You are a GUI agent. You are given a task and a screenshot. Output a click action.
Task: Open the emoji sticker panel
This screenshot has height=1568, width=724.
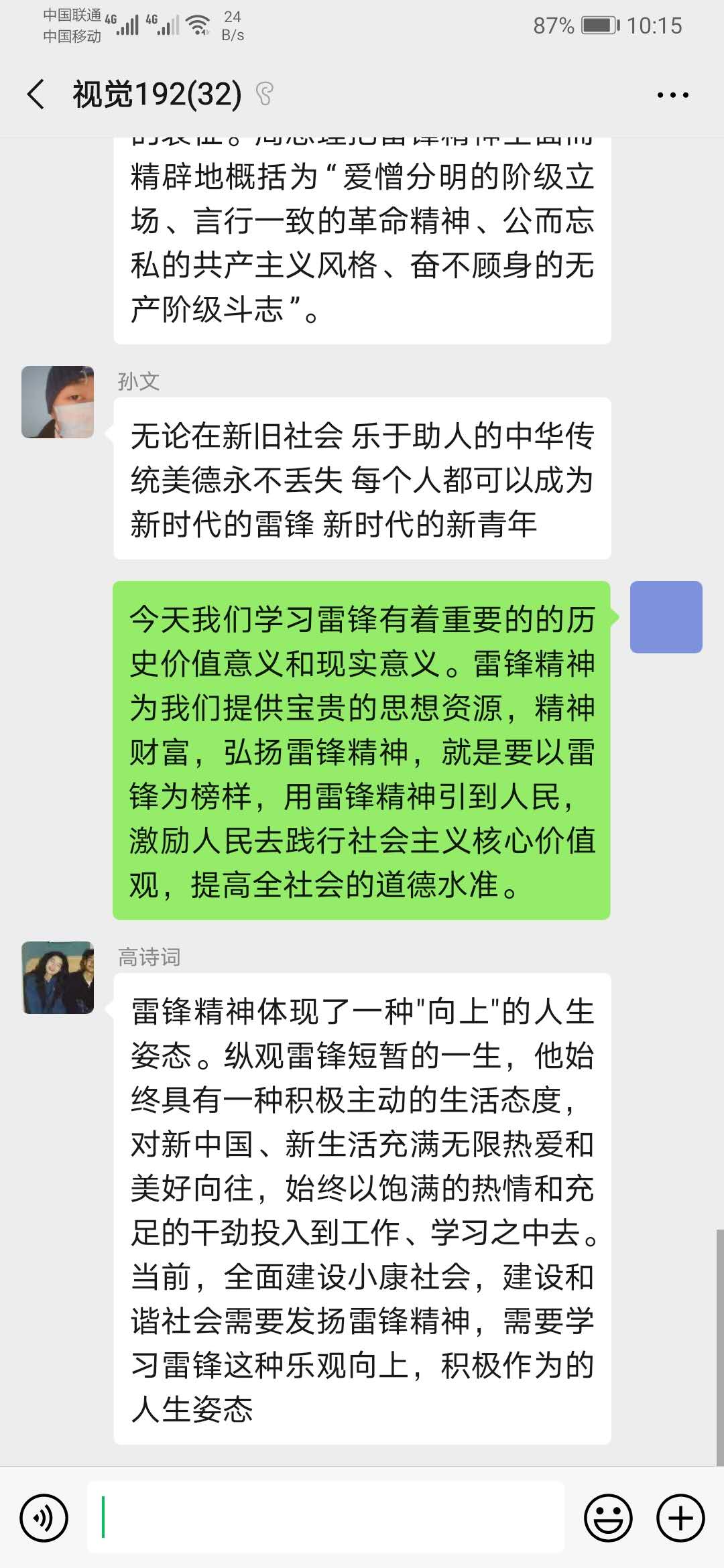608,1518
